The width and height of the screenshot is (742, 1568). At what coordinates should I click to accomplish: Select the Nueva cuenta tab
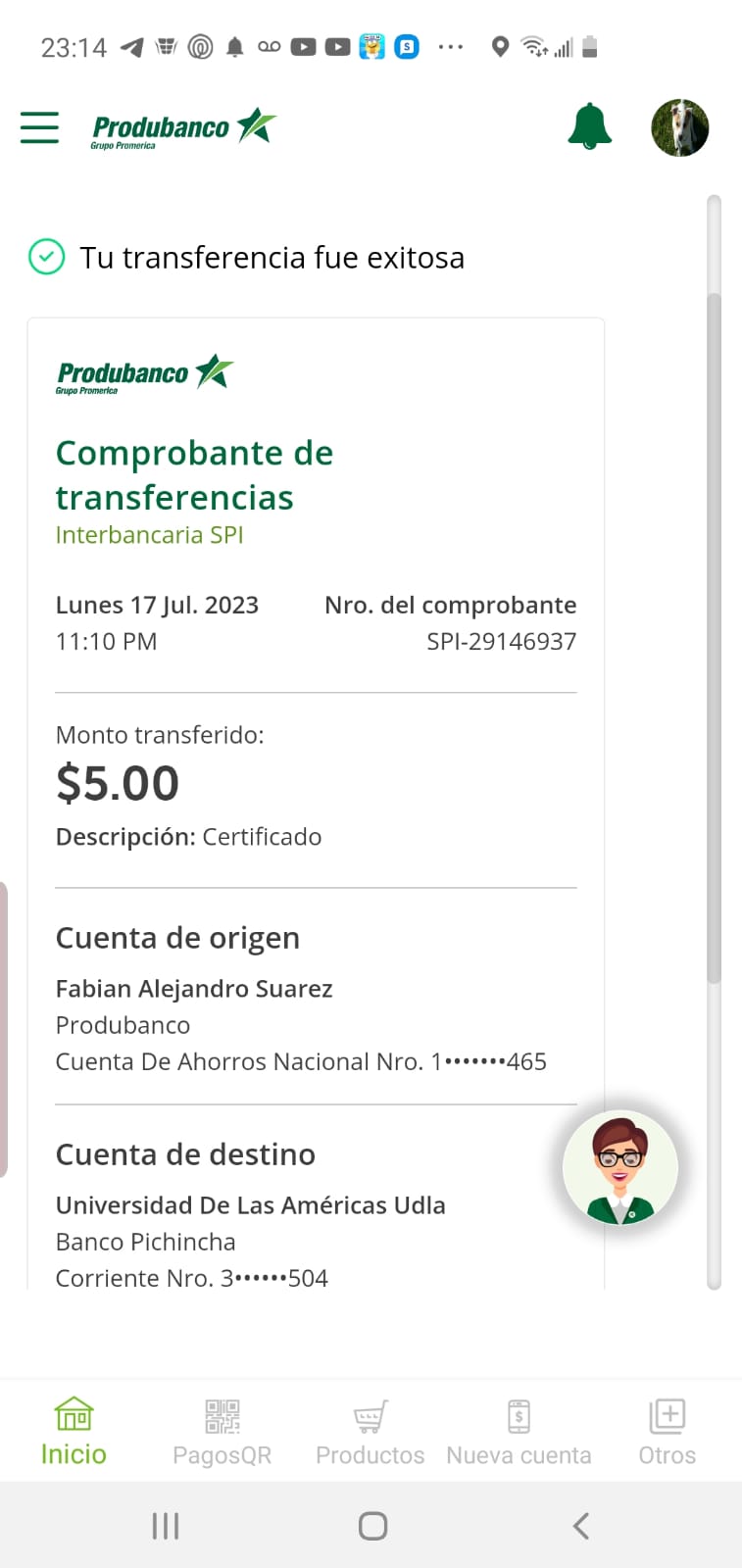(519, 1432)
